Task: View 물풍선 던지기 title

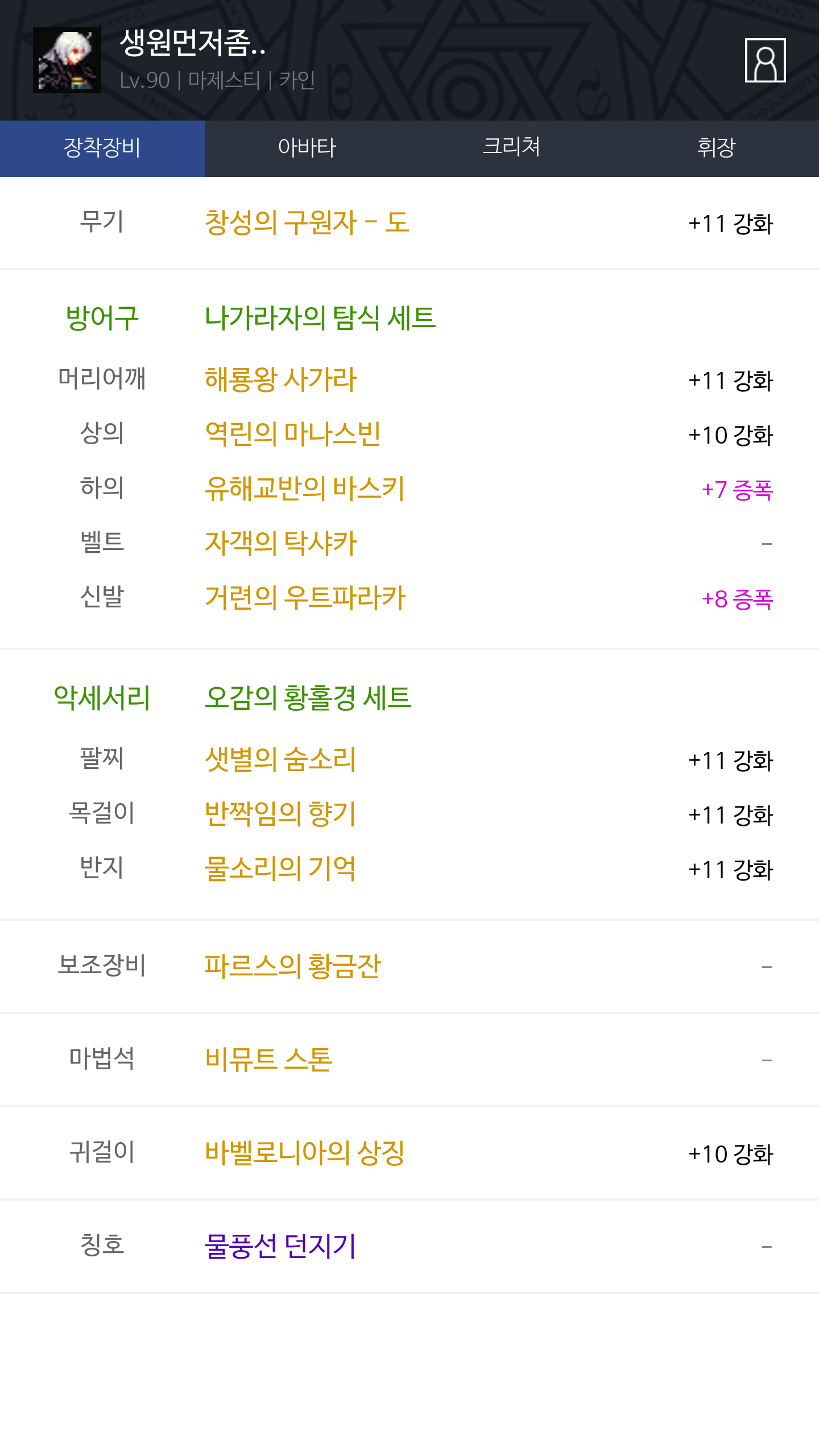Action: click(x=280, y=1246)
